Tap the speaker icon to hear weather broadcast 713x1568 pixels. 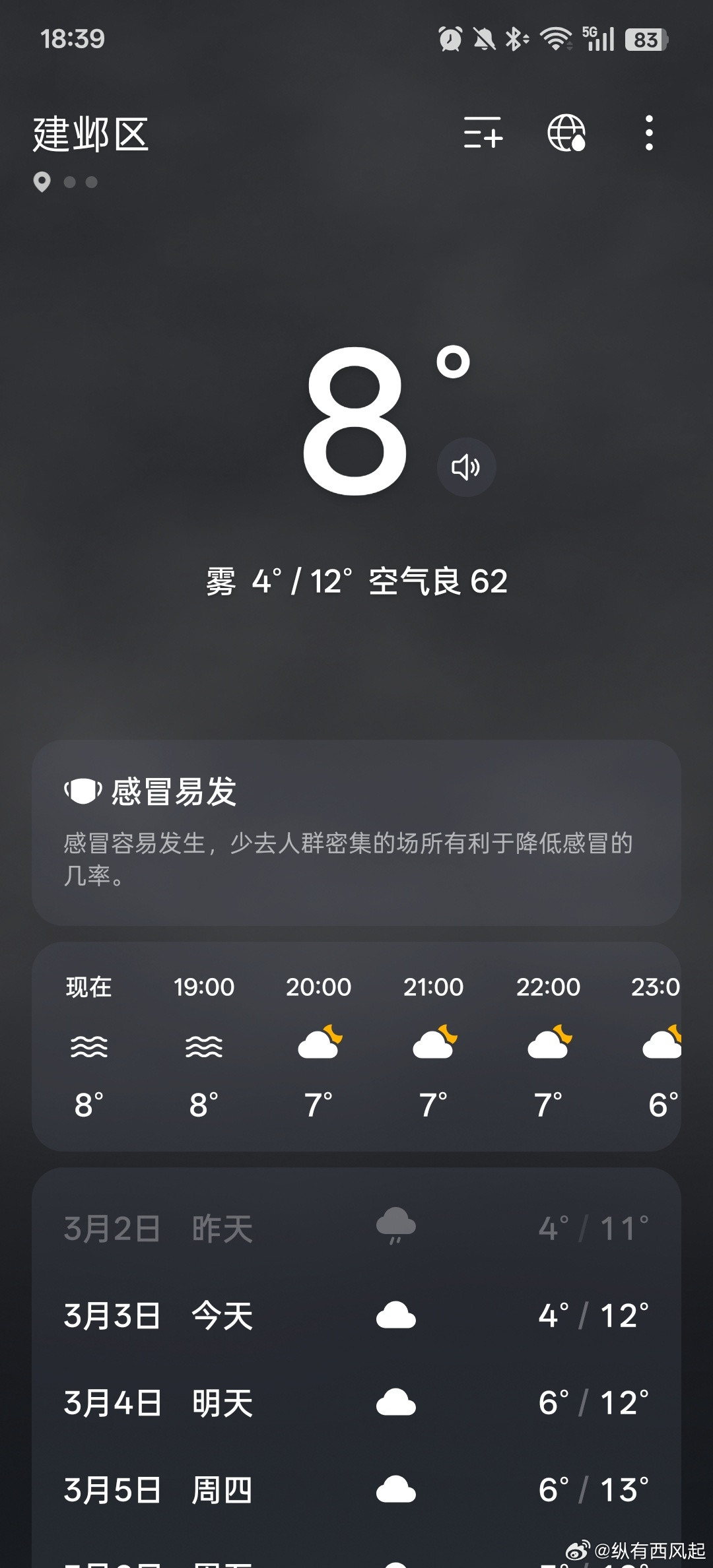(x=465, y=469)
